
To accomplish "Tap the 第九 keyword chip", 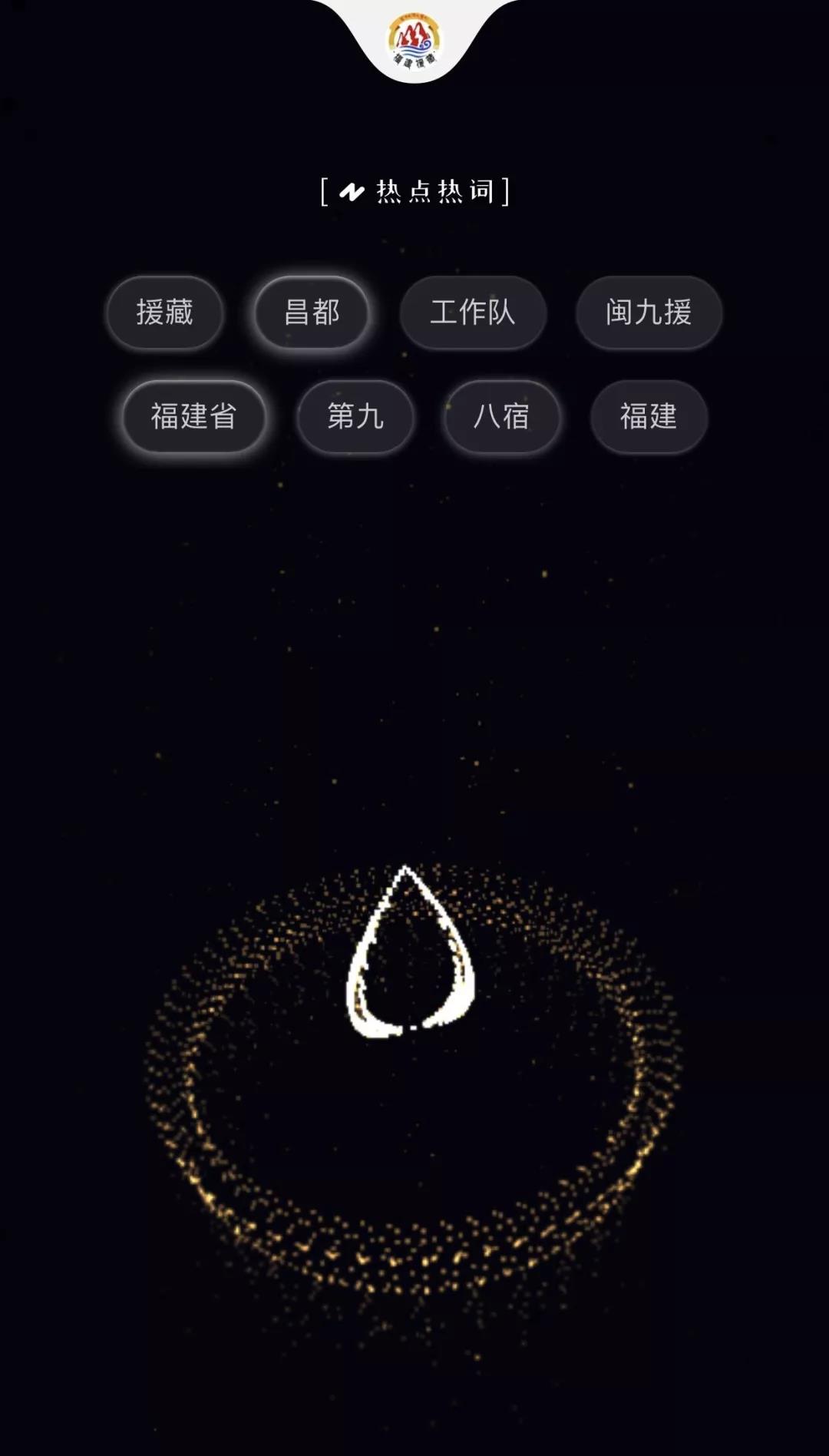I will pos(355,416).
